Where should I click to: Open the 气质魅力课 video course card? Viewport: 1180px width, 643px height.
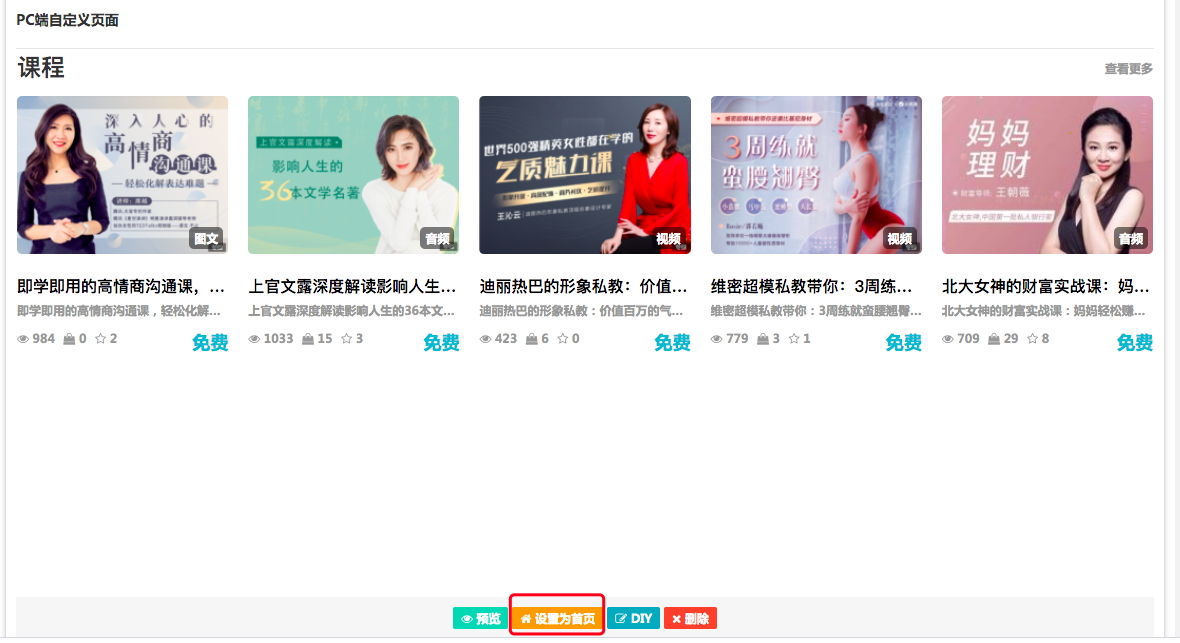click(x=584, y=175)
